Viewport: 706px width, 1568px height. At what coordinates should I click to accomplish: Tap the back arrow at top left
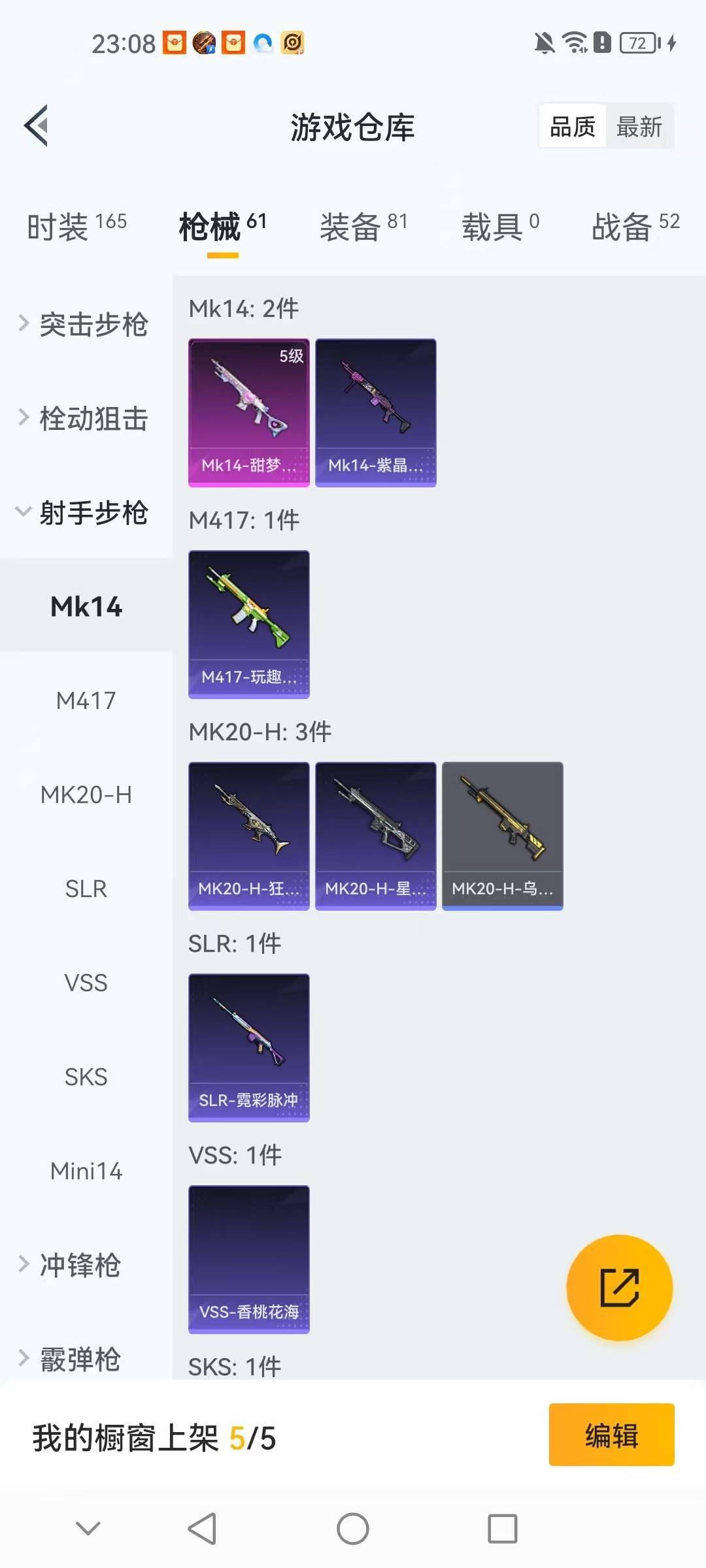[37, 125]
